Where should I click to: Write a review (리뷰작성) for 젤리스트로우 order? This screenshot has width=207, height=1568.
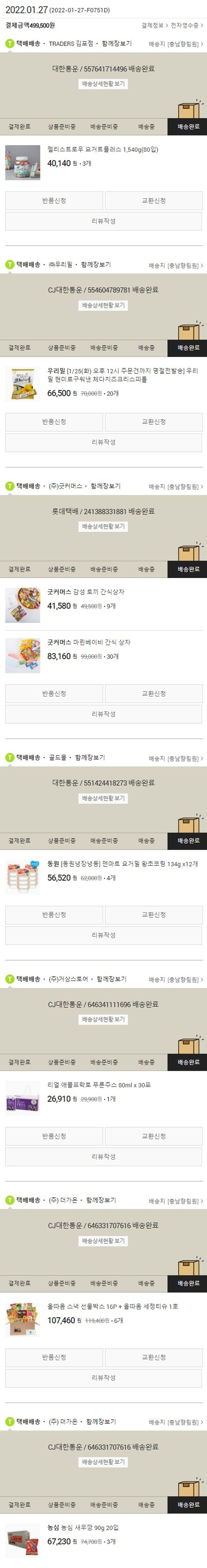[104, 221]
